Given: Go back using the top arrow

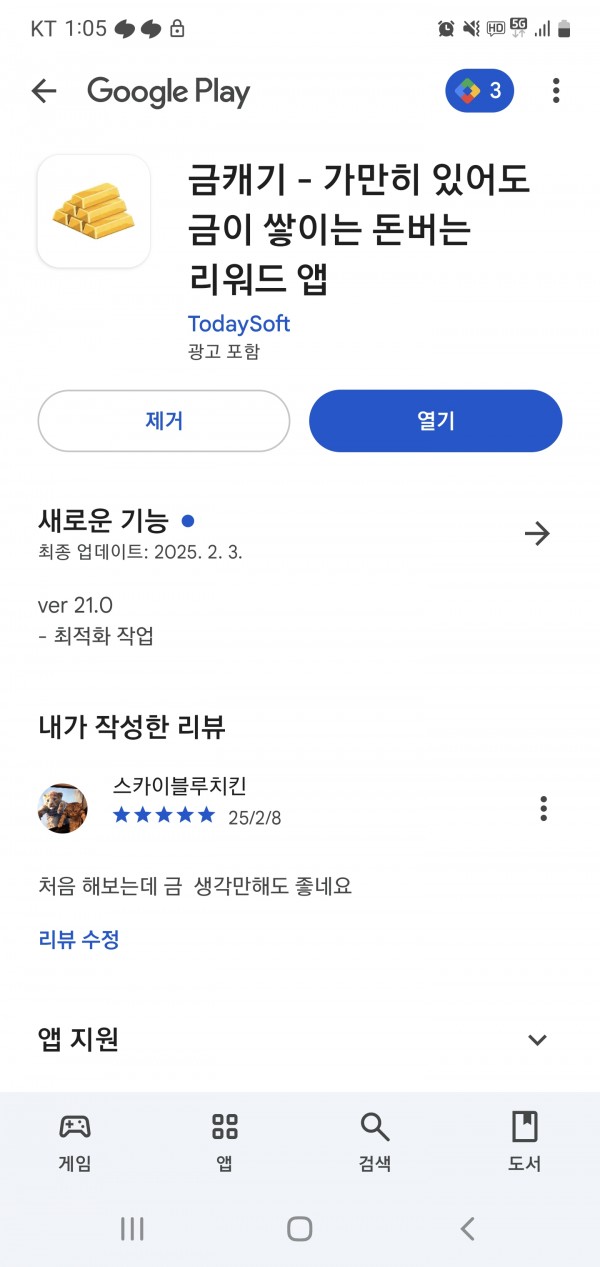Looking at the screenshot, I should 44,92.
